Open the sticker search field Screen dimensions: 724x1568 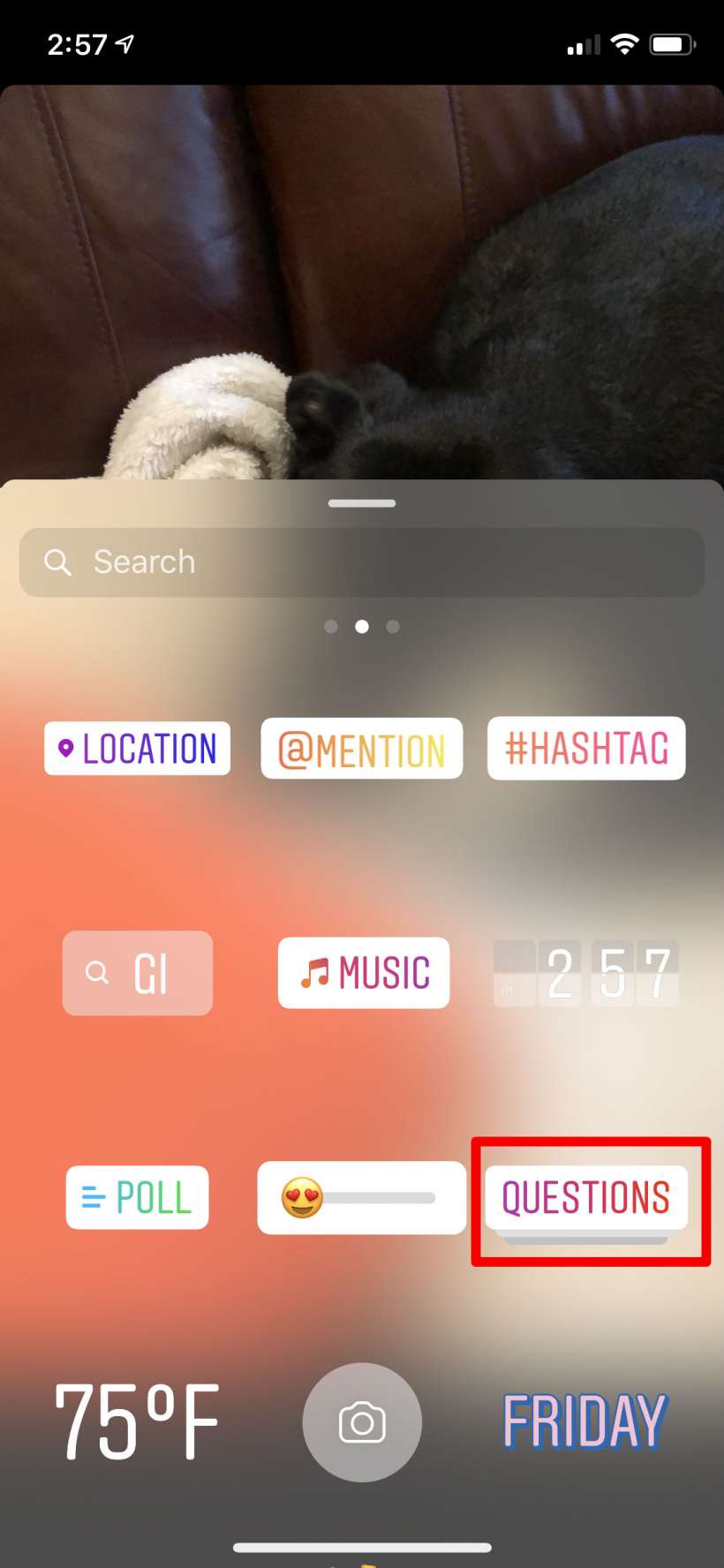362,562
